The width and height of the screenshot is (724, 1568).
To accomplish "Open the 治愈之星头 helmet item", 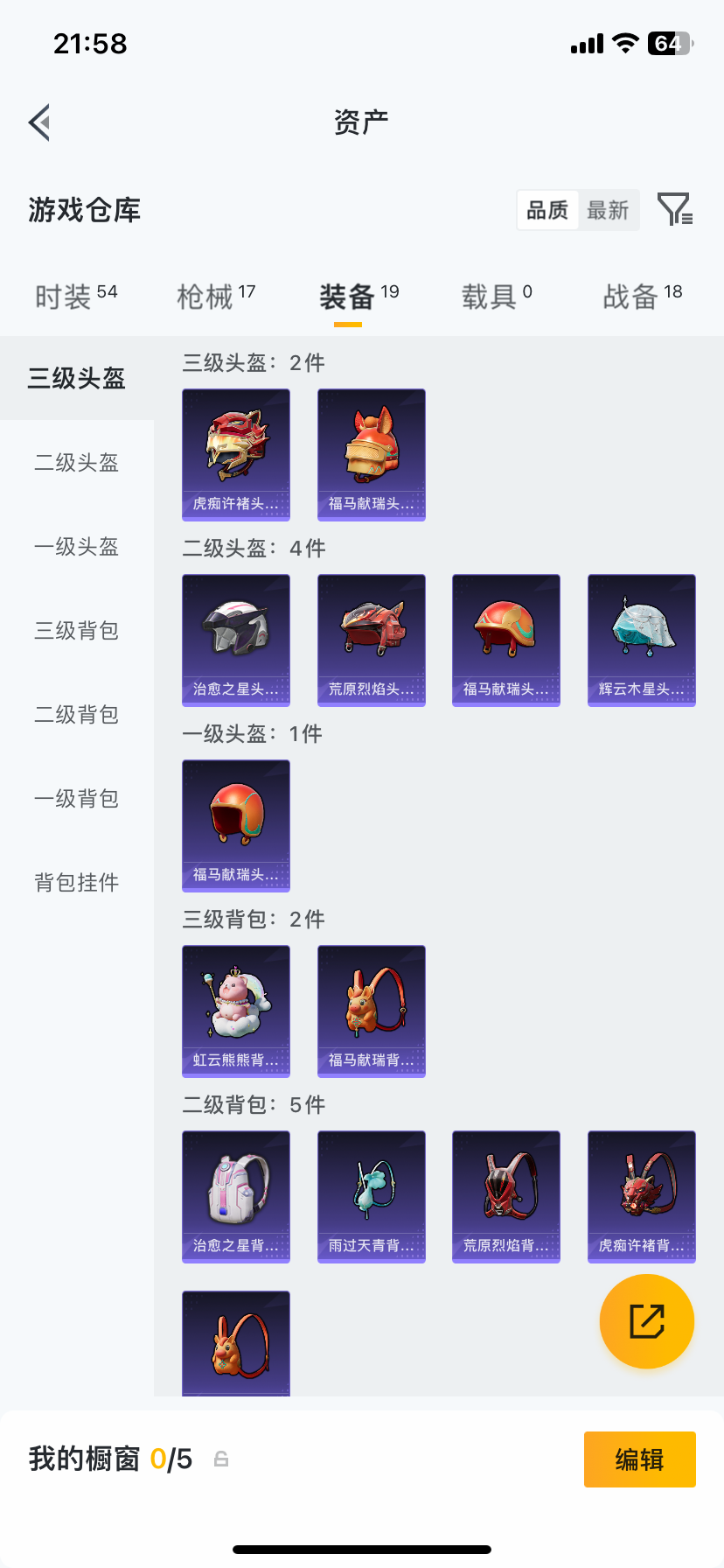I will (x=236, y=640).
